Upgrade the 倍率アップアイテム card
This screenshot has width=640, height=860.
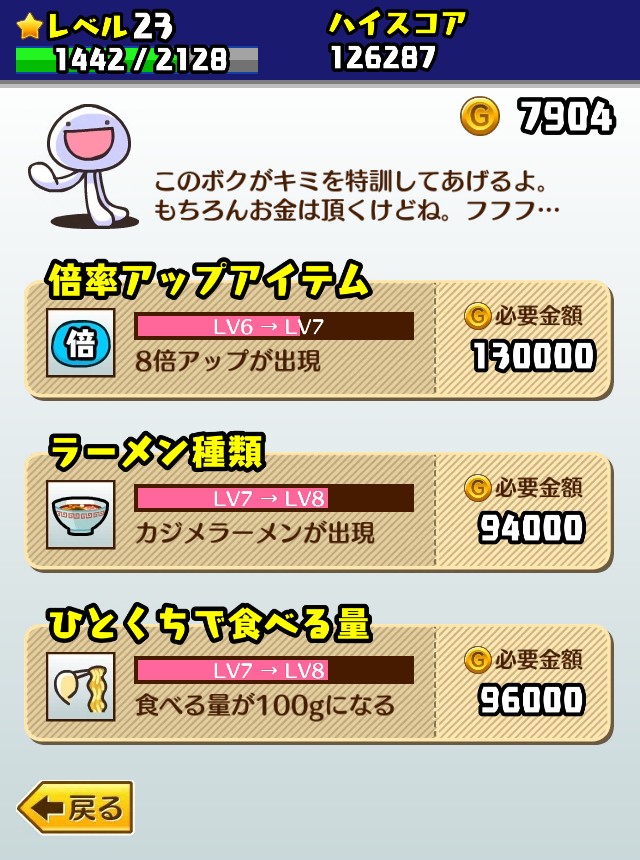pyautogui.click(x=318, y=341)
